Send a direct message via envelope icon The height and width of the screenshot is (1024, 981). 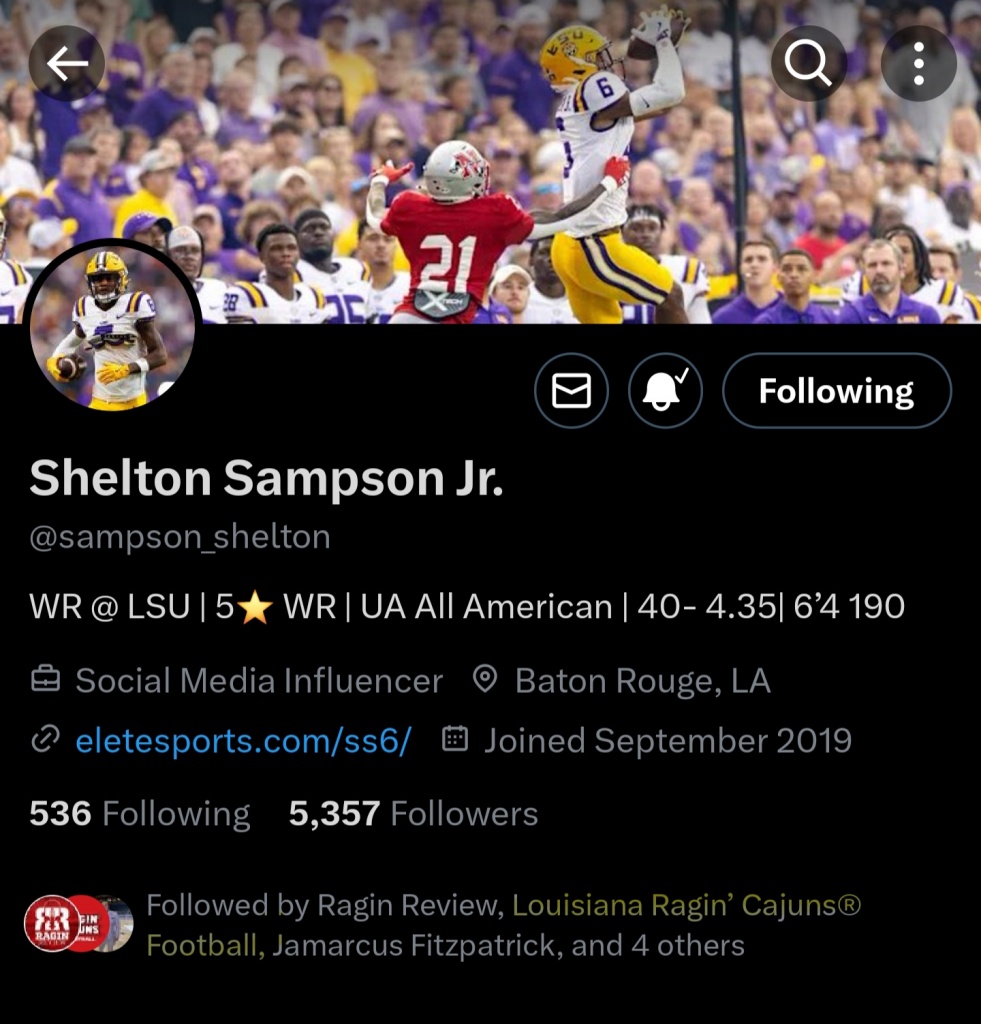click(x=571, y=391)
